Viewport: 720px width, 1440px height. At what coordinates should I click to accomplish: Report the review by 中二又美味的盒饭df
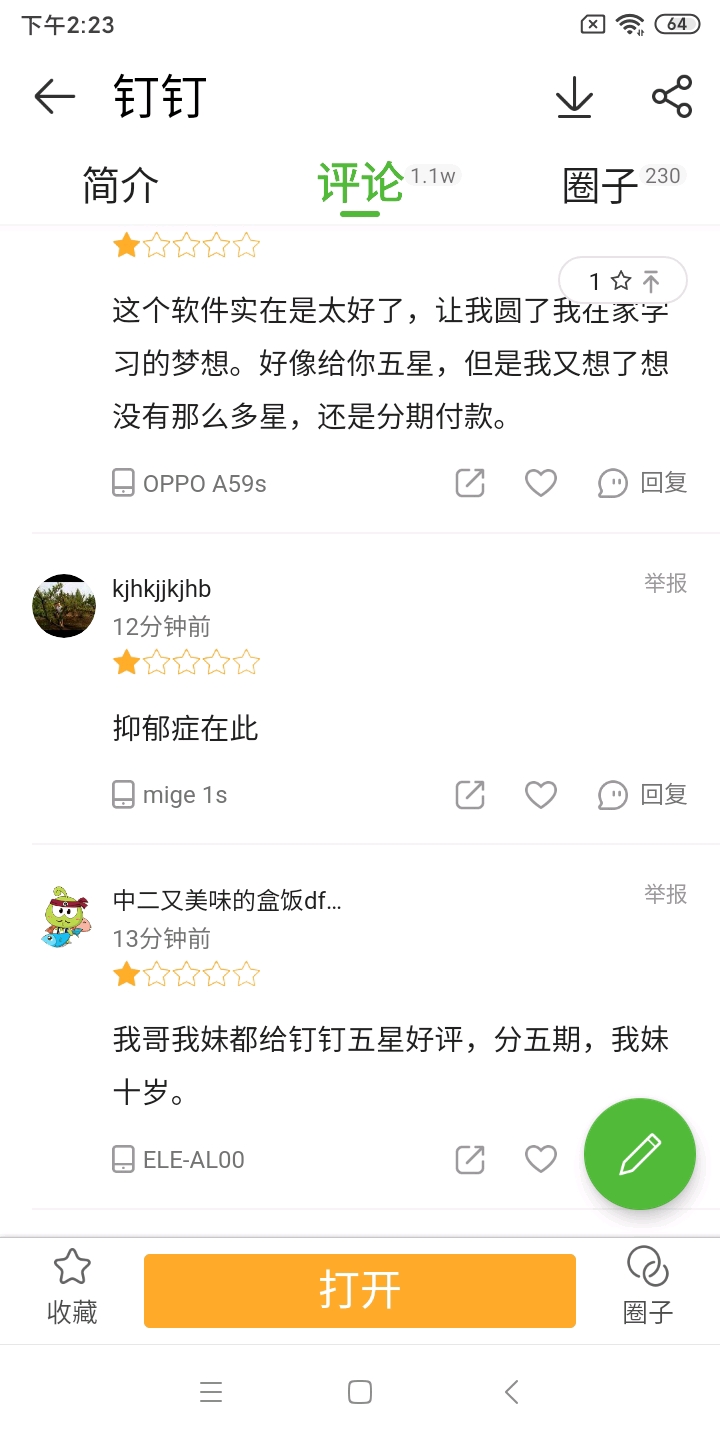pyautogui.click(x=665, y=894)
